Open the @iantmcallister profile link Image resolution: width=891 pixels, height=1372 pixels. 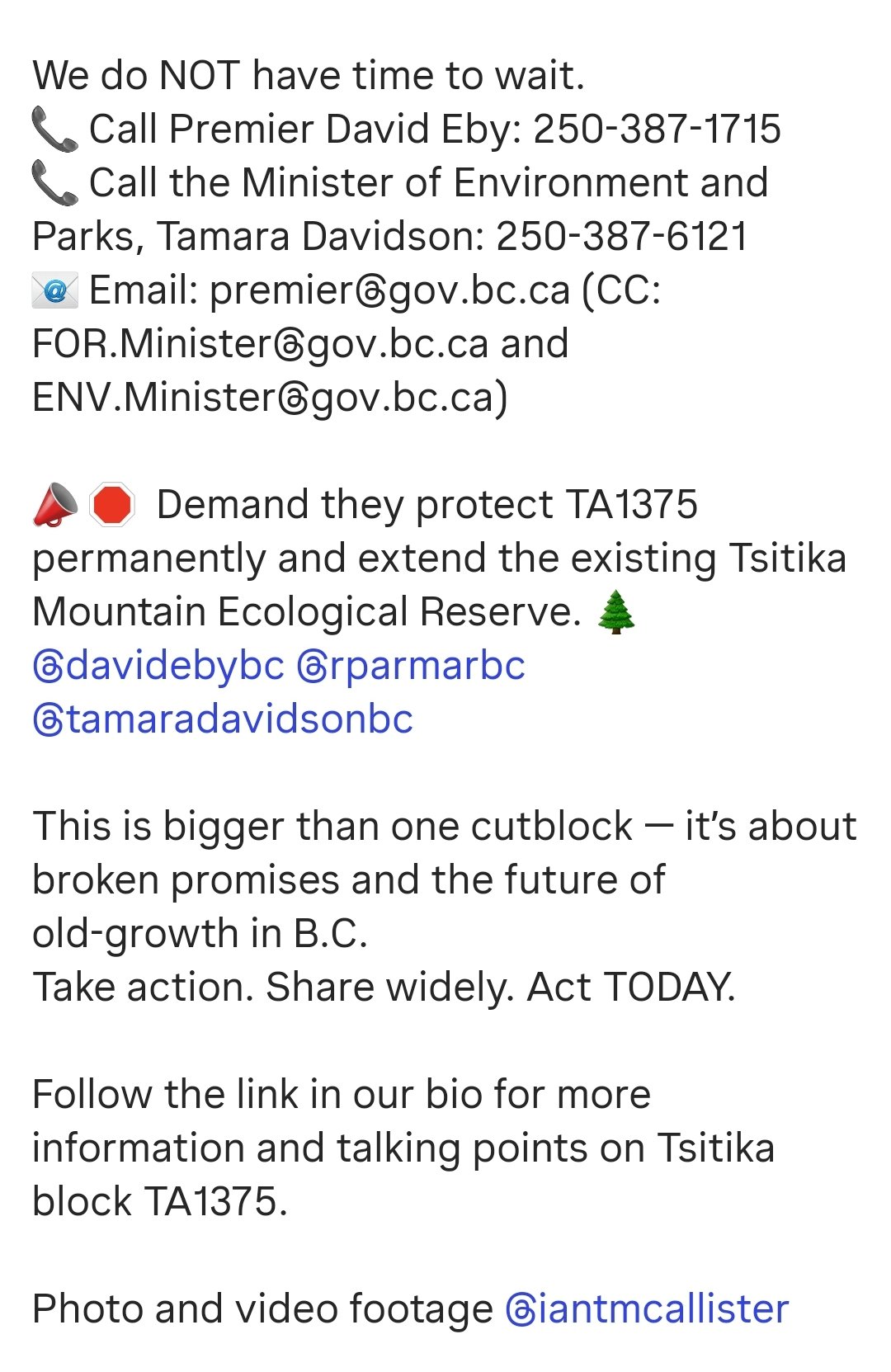click(647, 1309)
